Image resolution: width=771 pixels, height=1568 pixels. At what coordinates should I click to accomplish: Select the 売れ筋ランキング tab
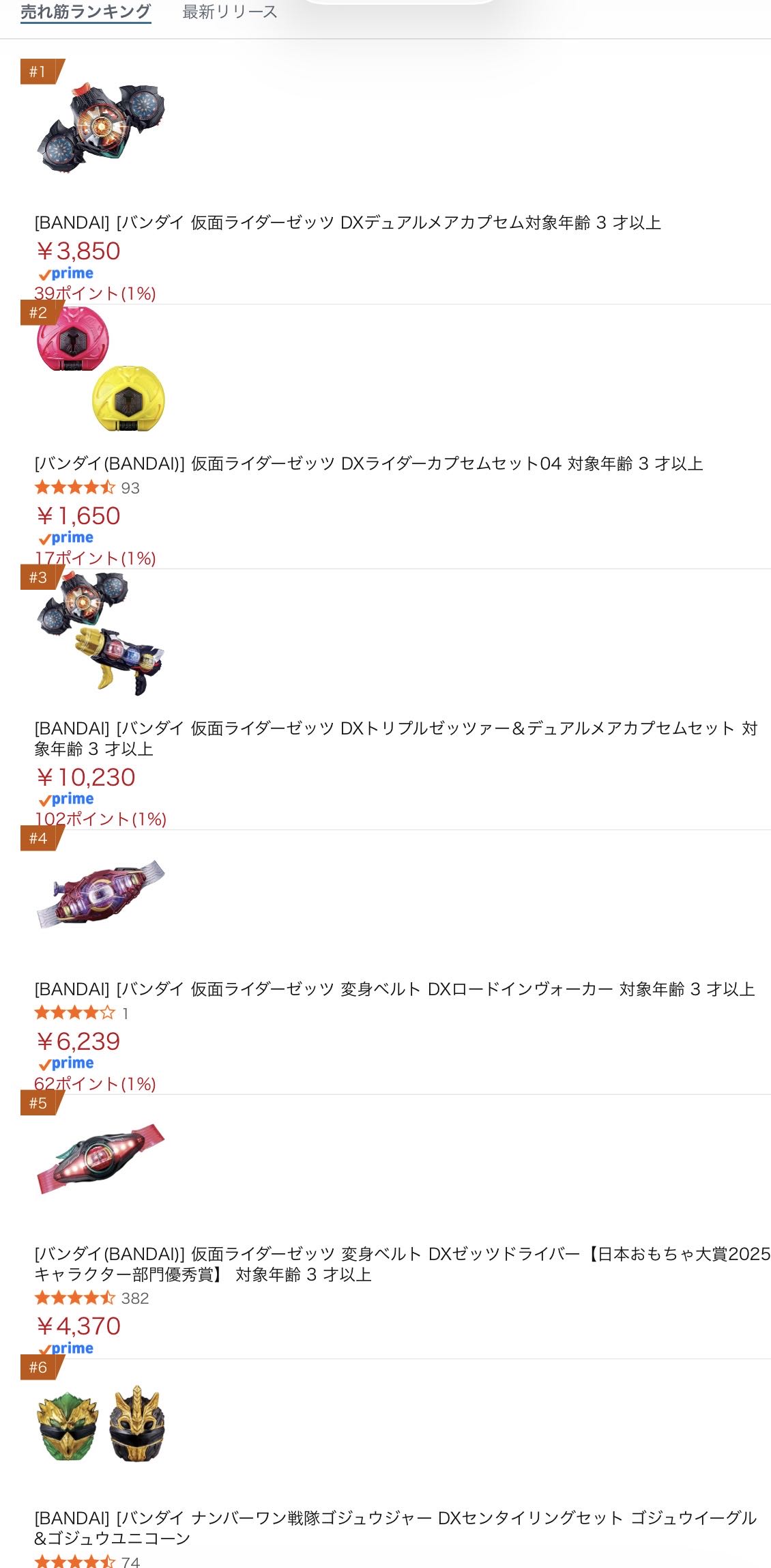click(x=85, y=12)
